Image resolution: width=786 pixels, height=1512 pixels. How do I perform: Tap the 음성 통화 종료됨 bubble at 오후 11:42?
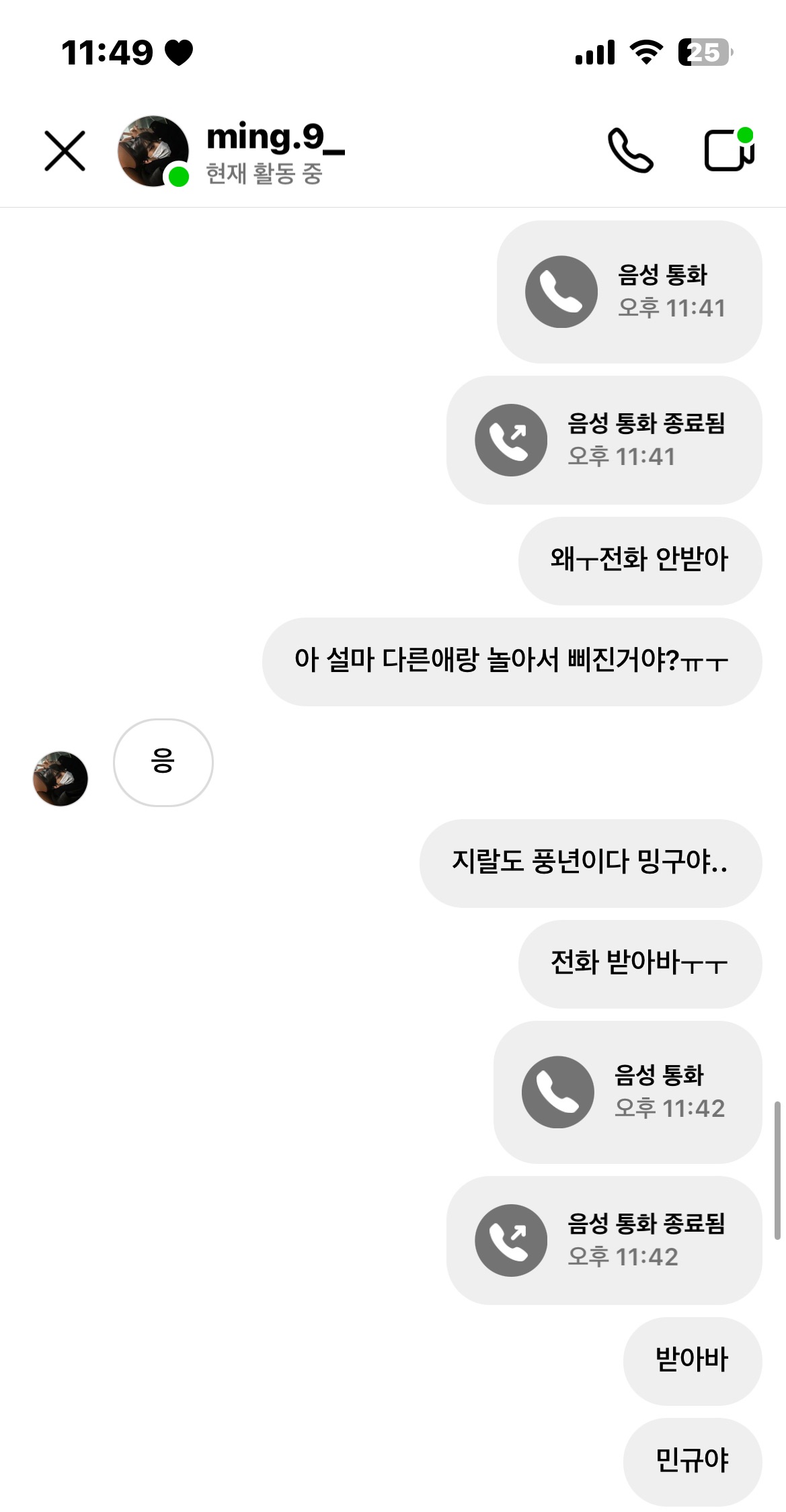(x=604, y=1241)
